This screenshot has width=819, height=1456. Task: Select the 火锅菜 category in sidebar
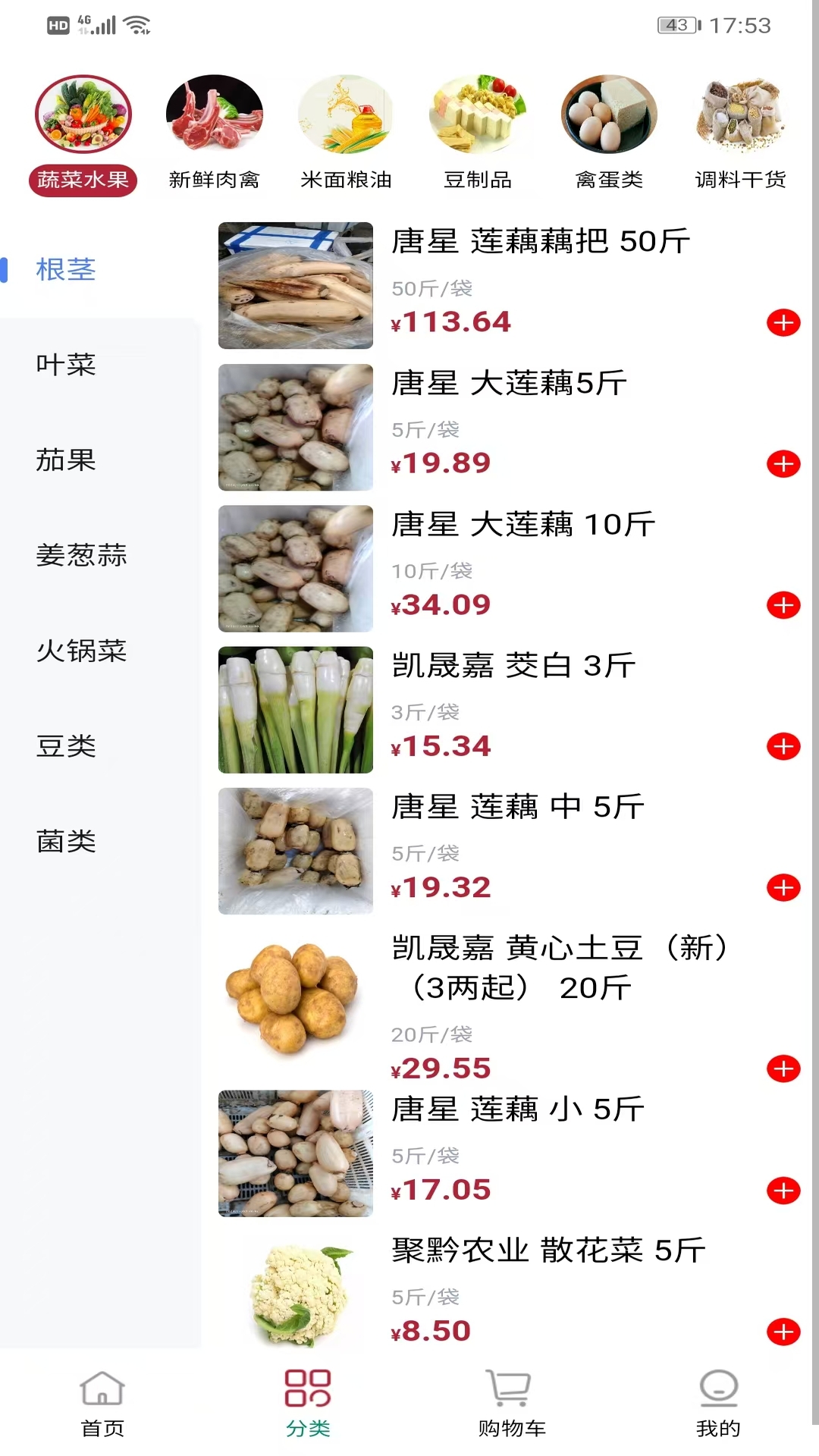[x=80, y=652]
